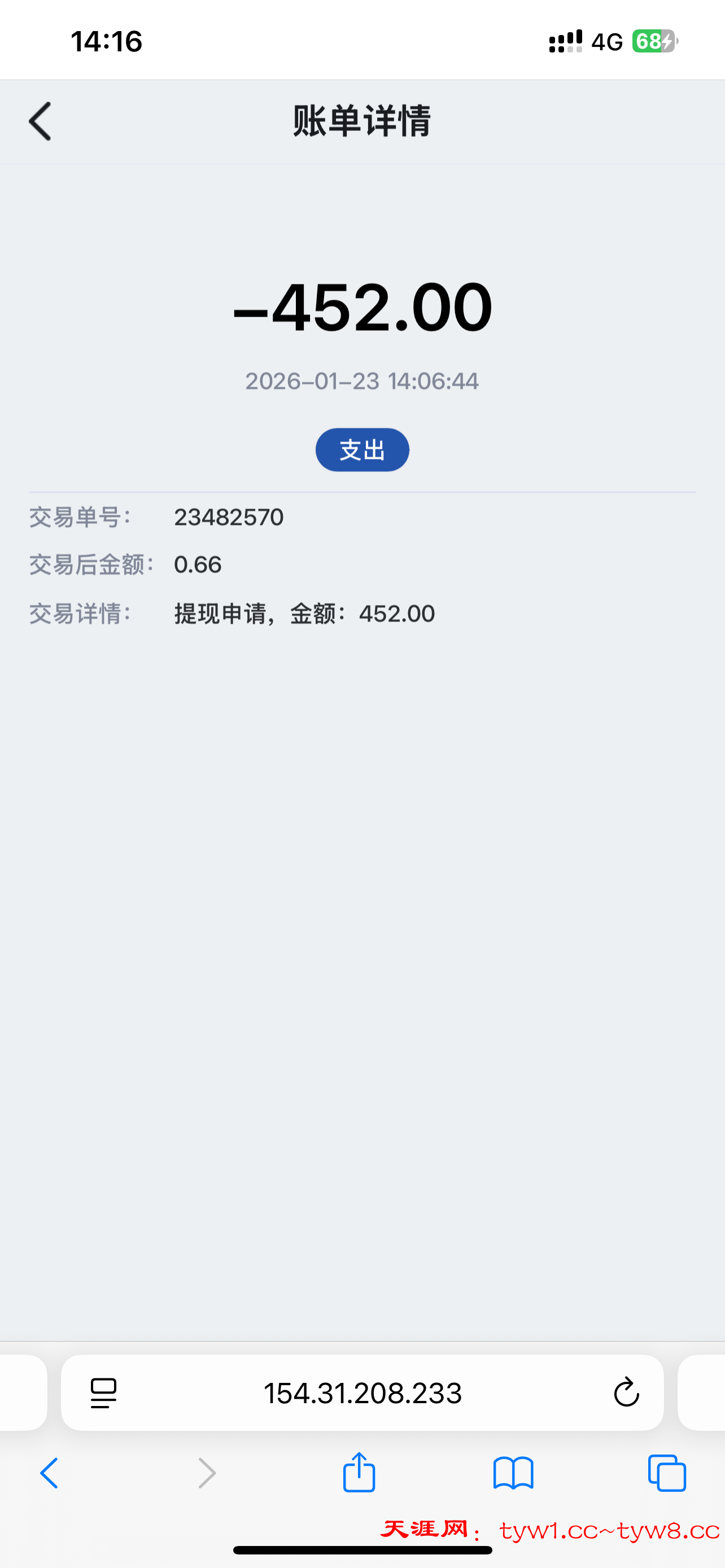The width and height of the screenshot is (725, 1568).
Task: Open the Safari page settings menu icon
Action: point(103,1392)
